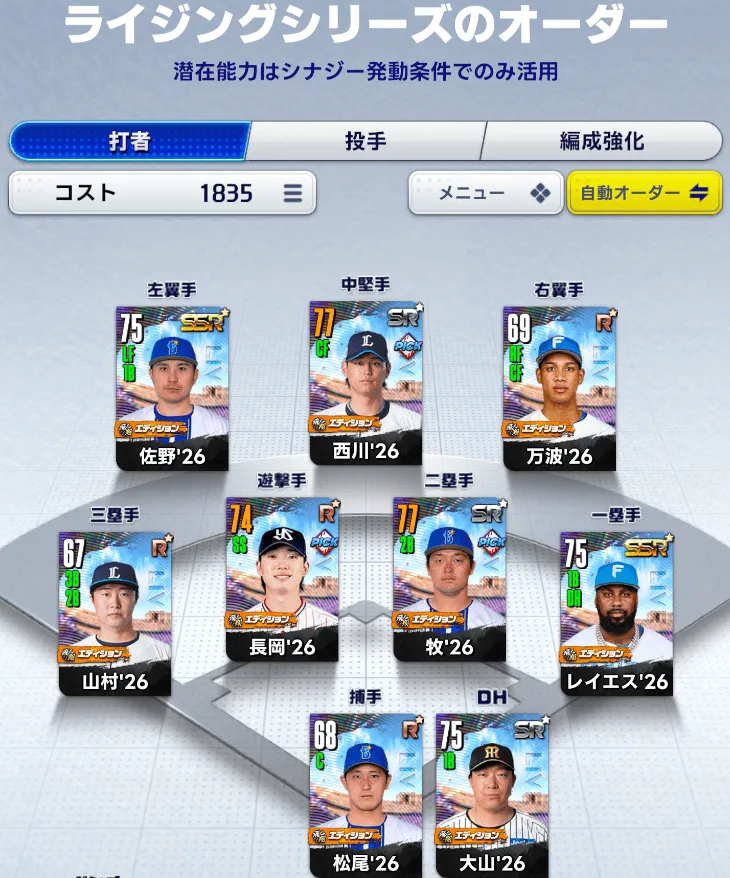Select catcher 松尾's player card
This screenshot has height=878, width=730.
pyautogui.click(x=366, y=795)
